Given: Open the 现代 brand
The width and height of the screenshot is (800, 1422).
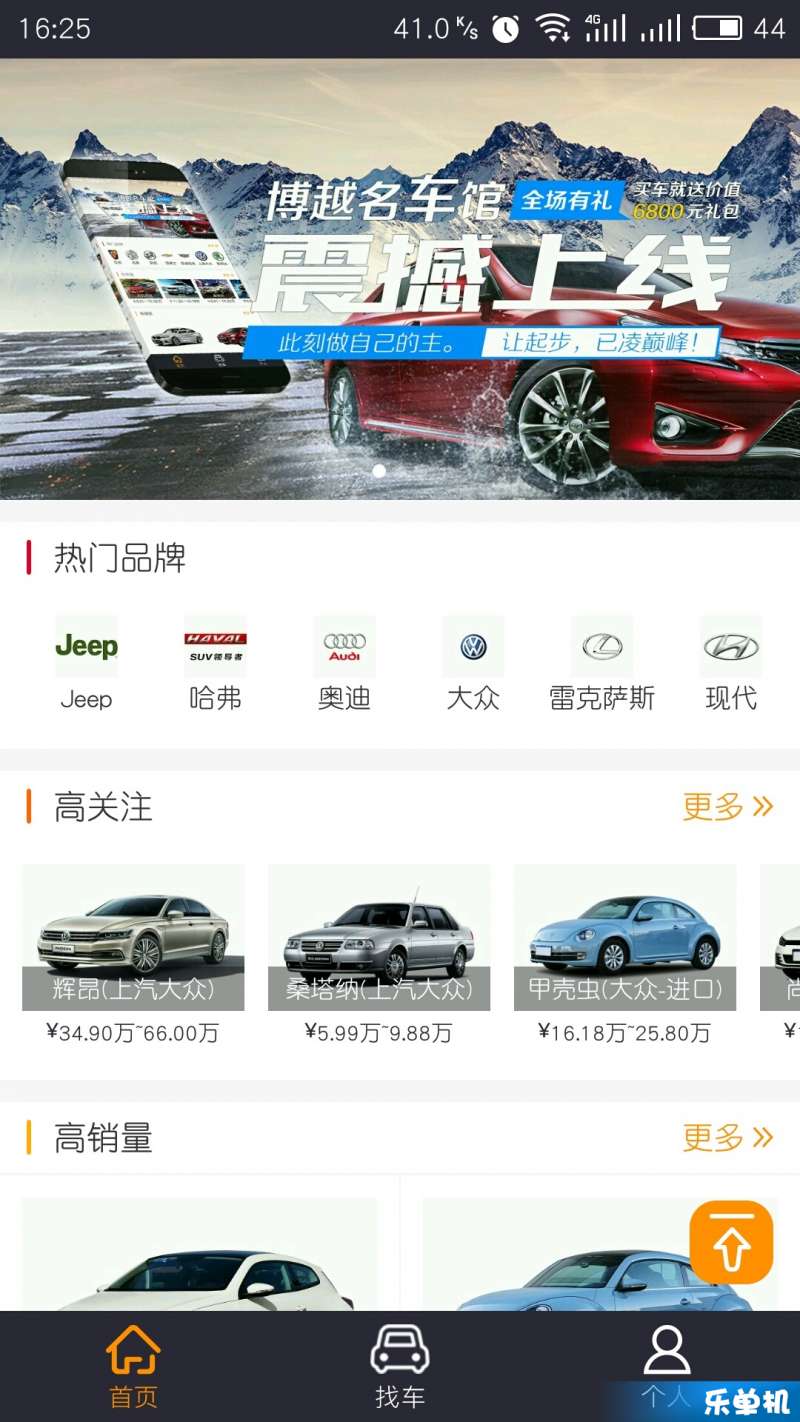Looking at the screenshot, I should (731, 662).
